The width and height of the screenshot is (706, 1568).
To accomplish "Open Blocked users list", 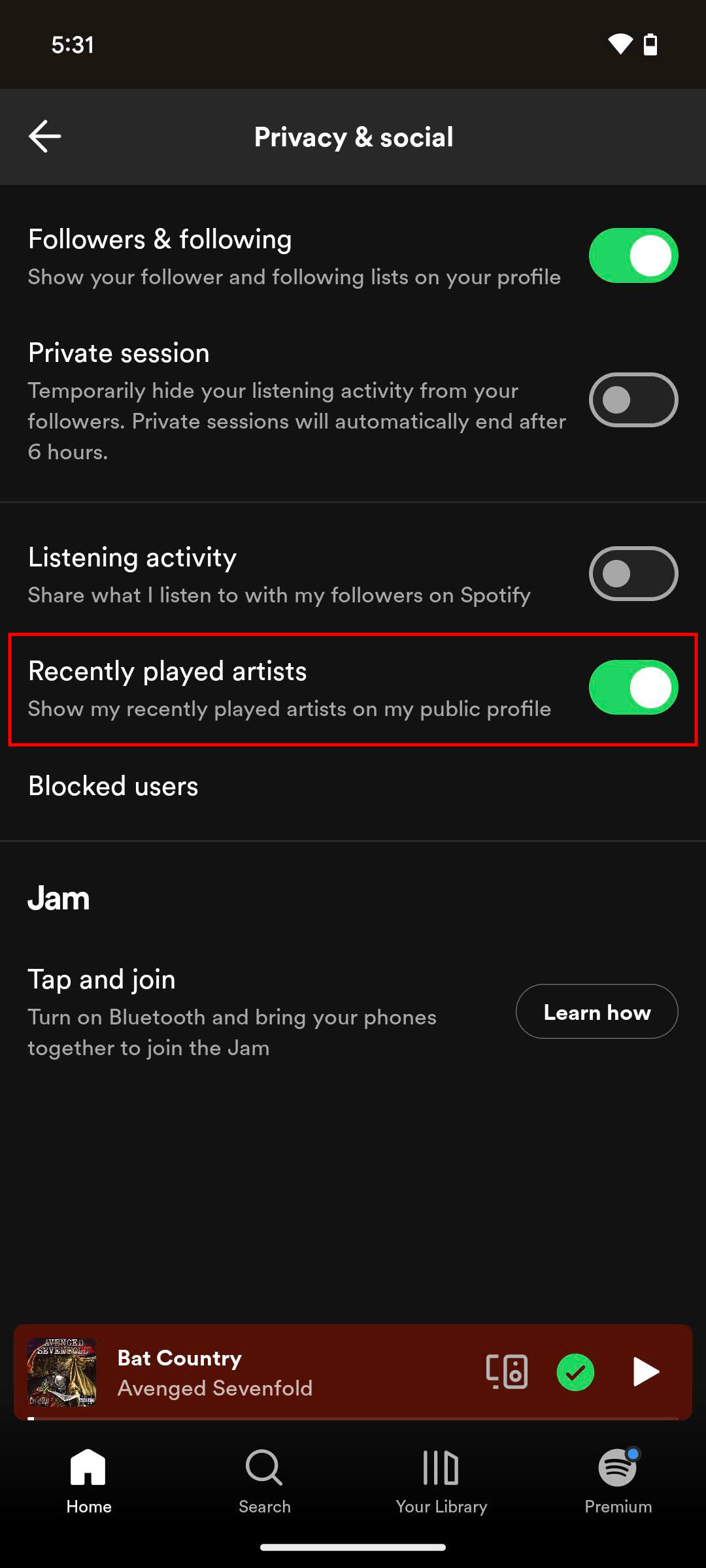I will (113, 786).
